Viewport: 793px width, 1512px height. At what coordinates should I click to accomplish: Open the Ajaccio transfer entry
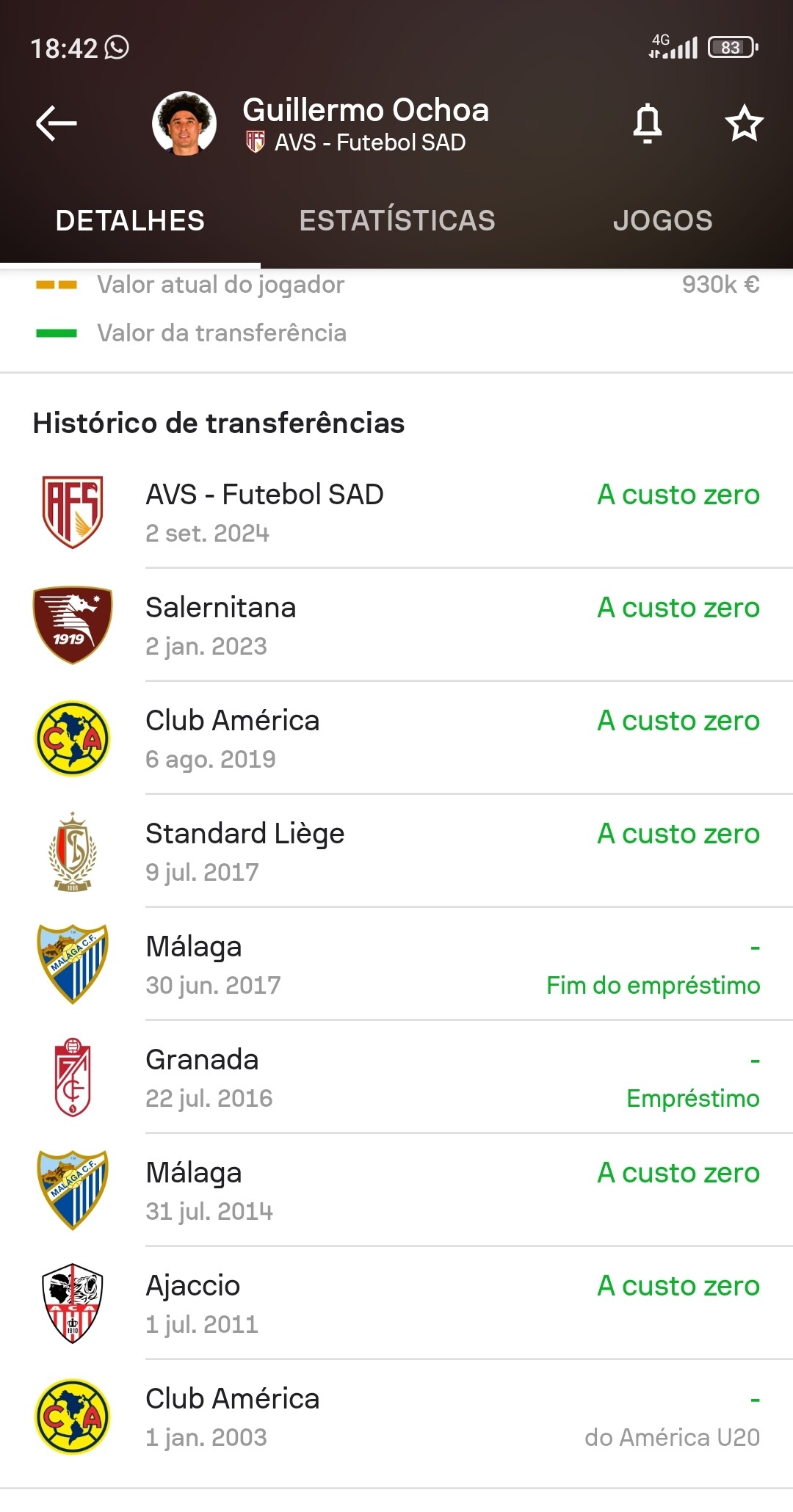click(396, 1303)
